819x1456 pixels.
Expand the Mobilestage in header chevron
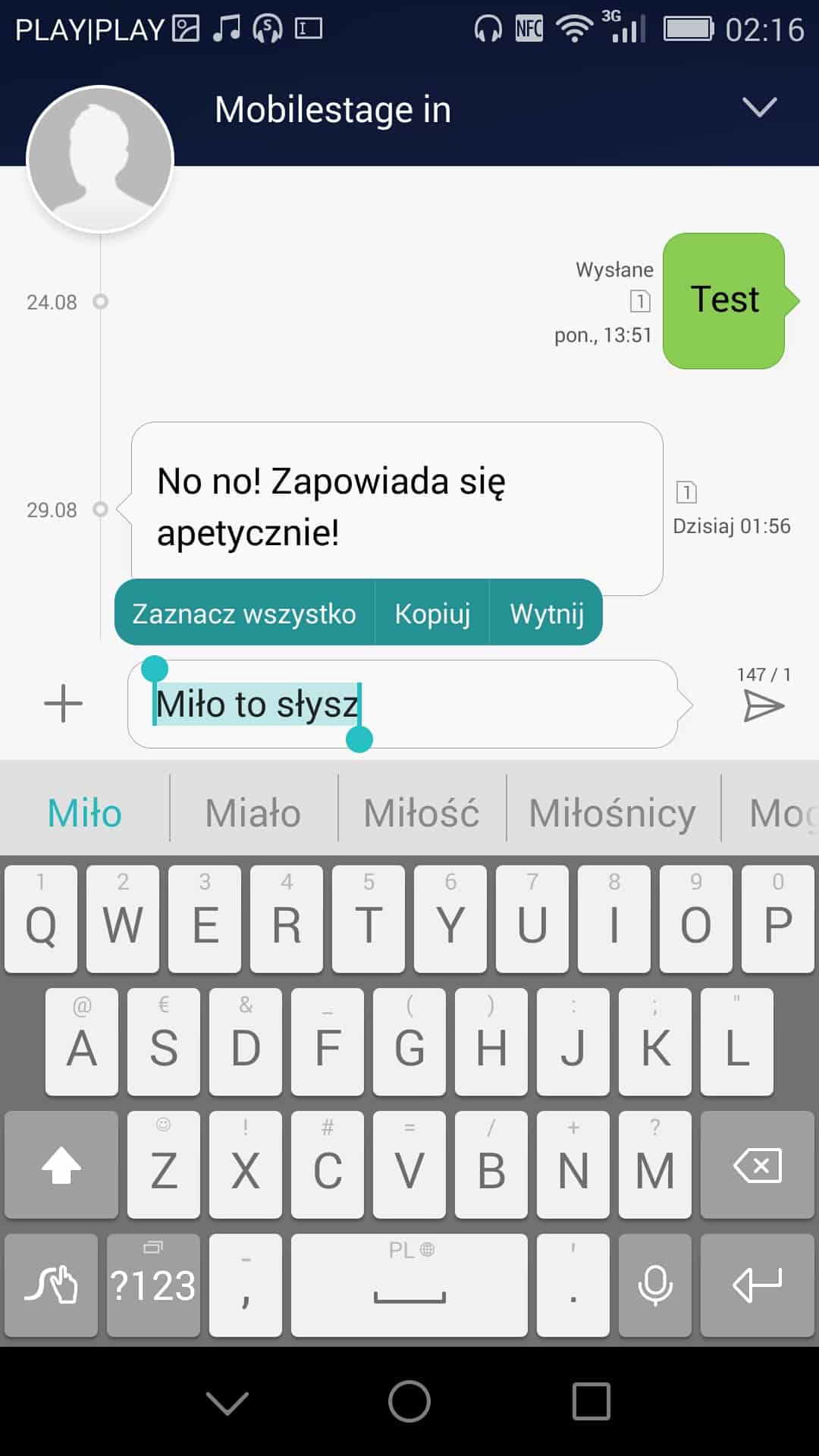point(759,108)
